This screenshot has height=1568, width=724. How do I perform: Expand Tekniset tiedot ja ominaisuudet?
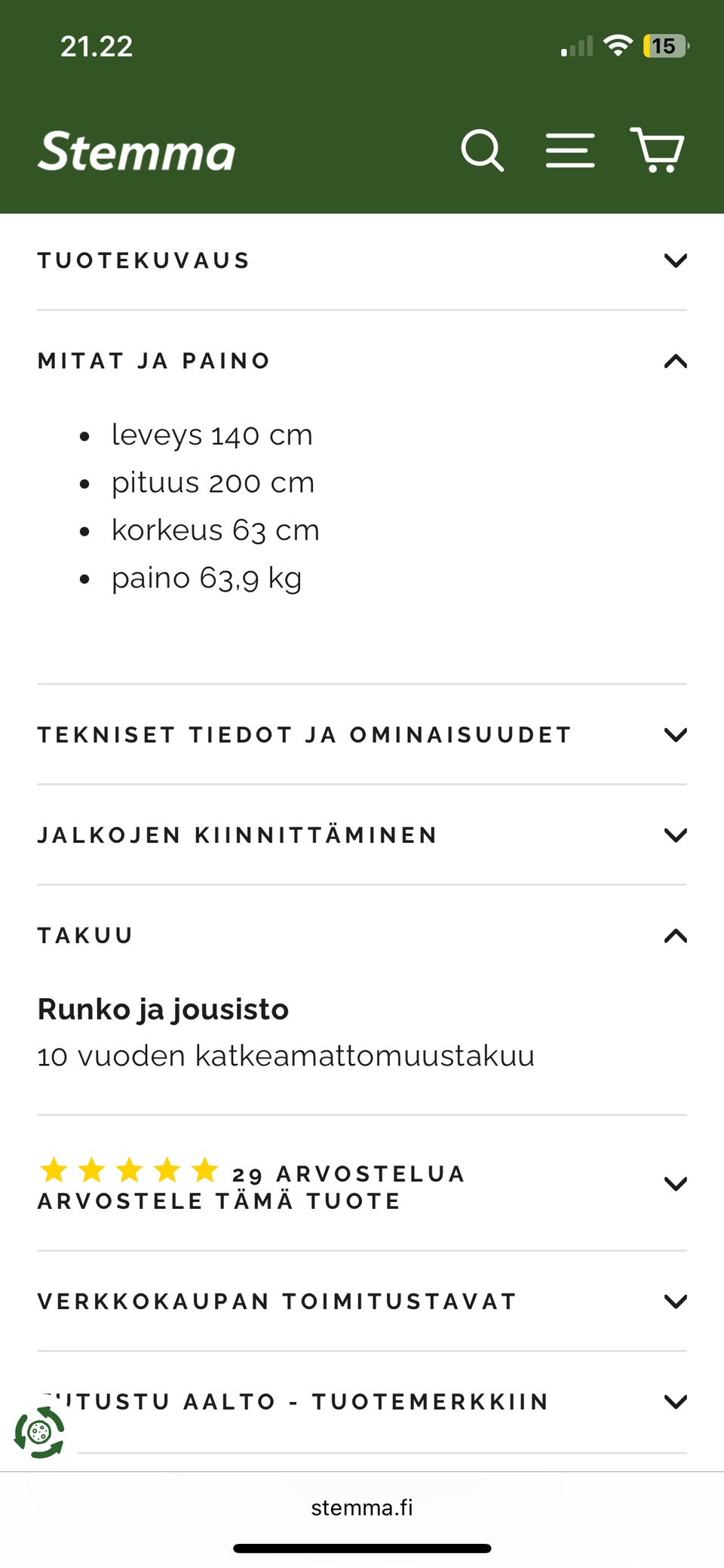pos(362,734)
